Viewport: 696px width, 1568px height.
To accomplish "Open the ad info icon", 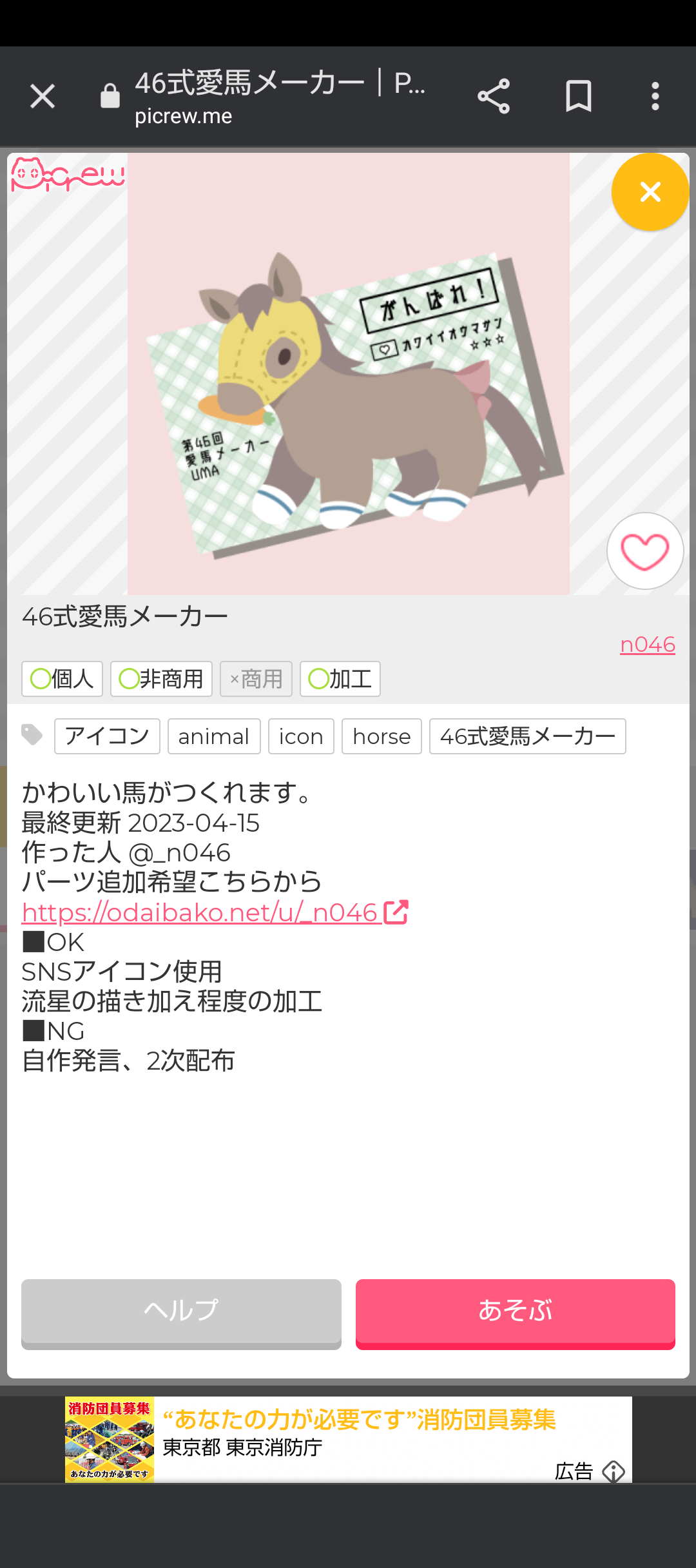I will click(x=614, y=1471).
